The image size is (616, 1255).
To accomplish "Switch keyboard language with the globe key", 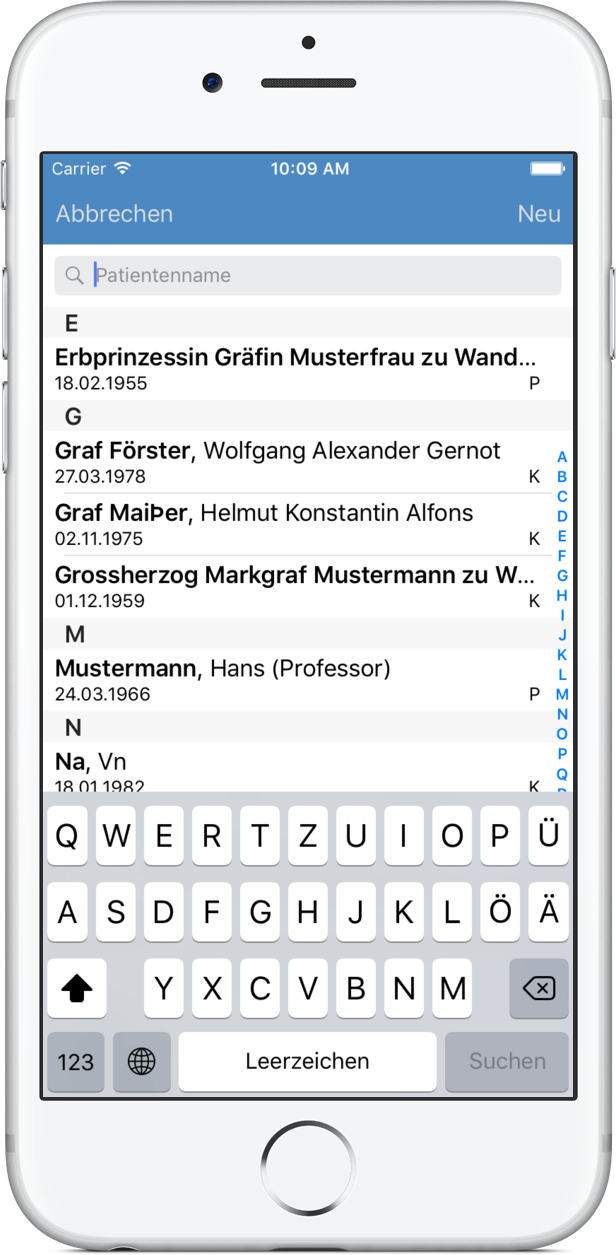I will [142, 1062].
